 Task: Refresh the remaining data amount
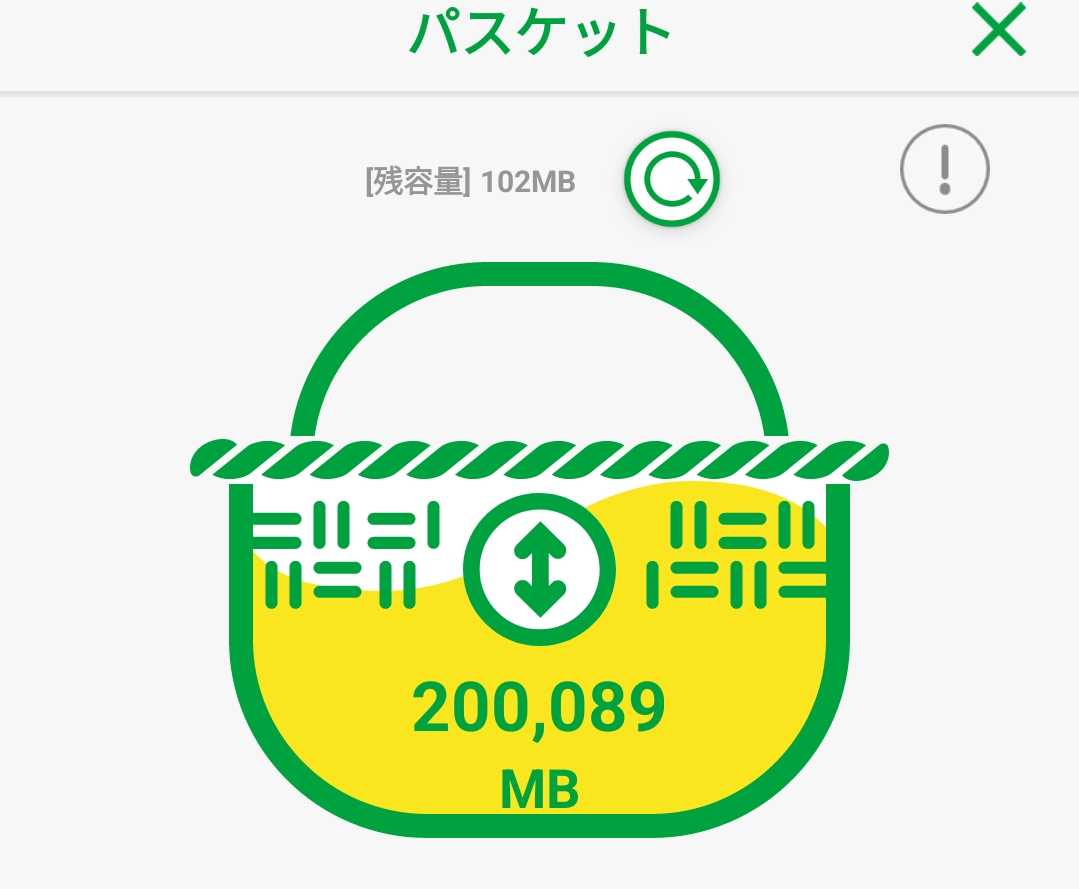click(x=672, y=179)
